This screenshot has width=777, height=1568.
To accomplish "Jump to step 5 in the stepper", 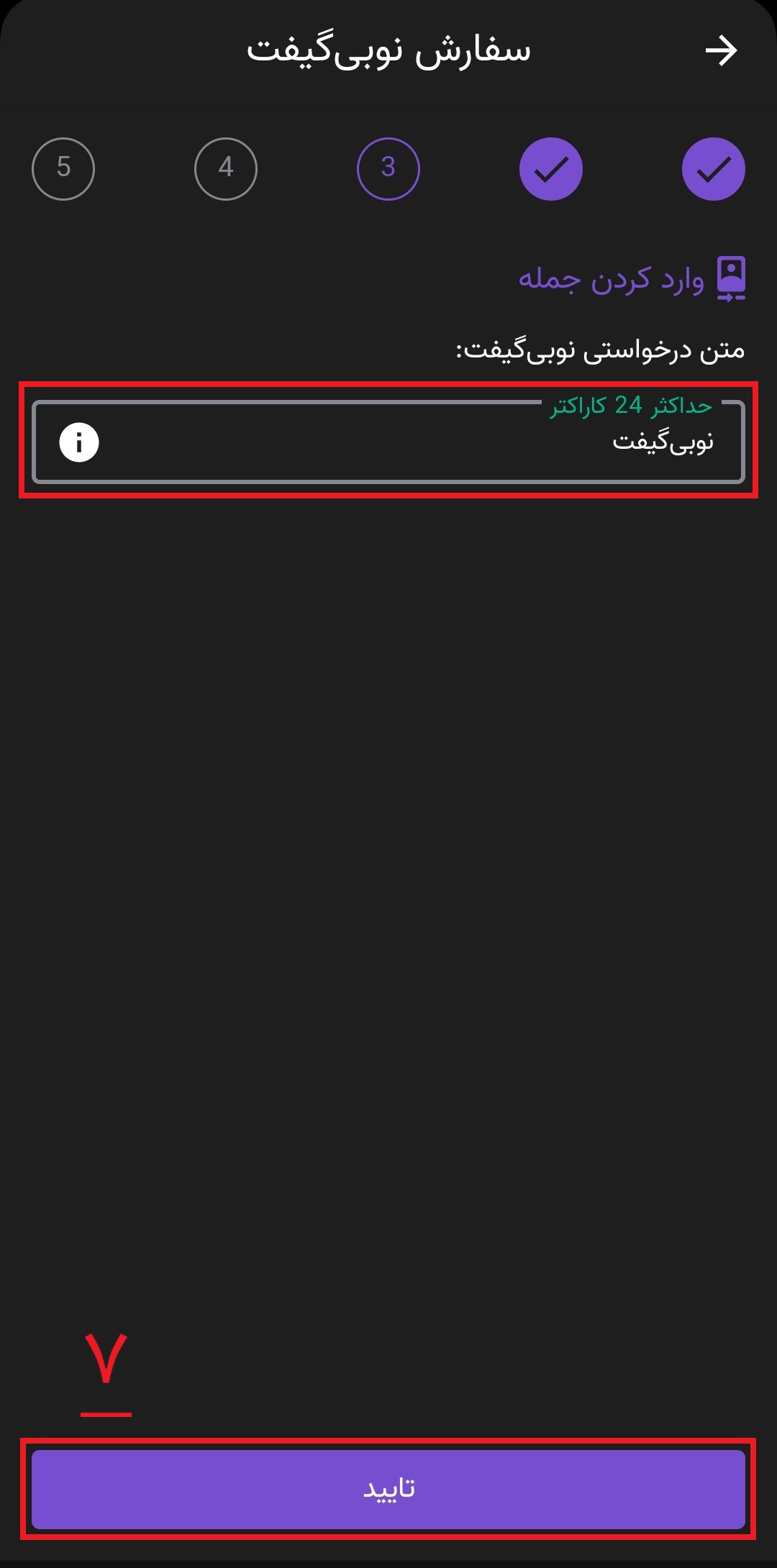I will pyautogui.click(x=63, y=168).
